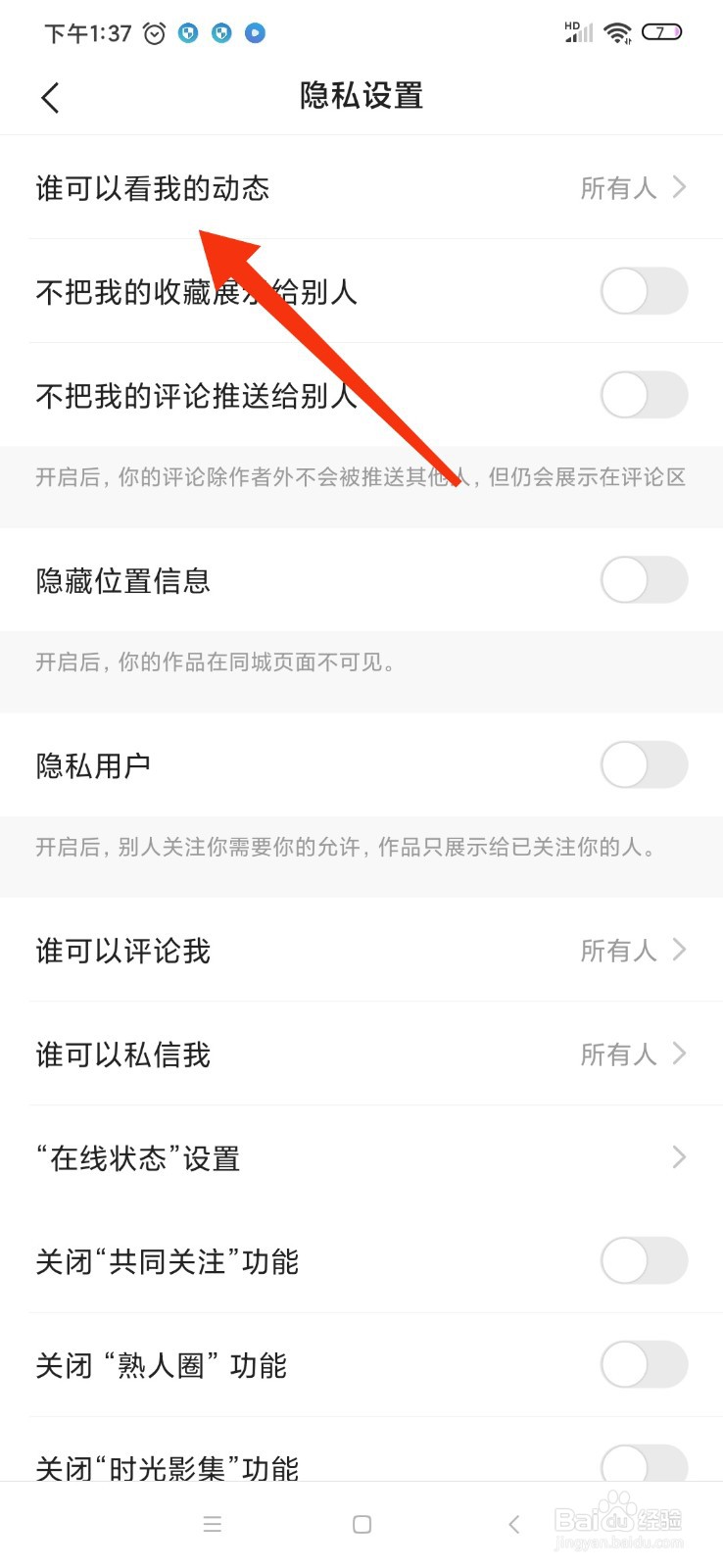The image size is (723, 1568).
Task: Enable the 隐私用户 switch
Action: [x=644, y=765]
